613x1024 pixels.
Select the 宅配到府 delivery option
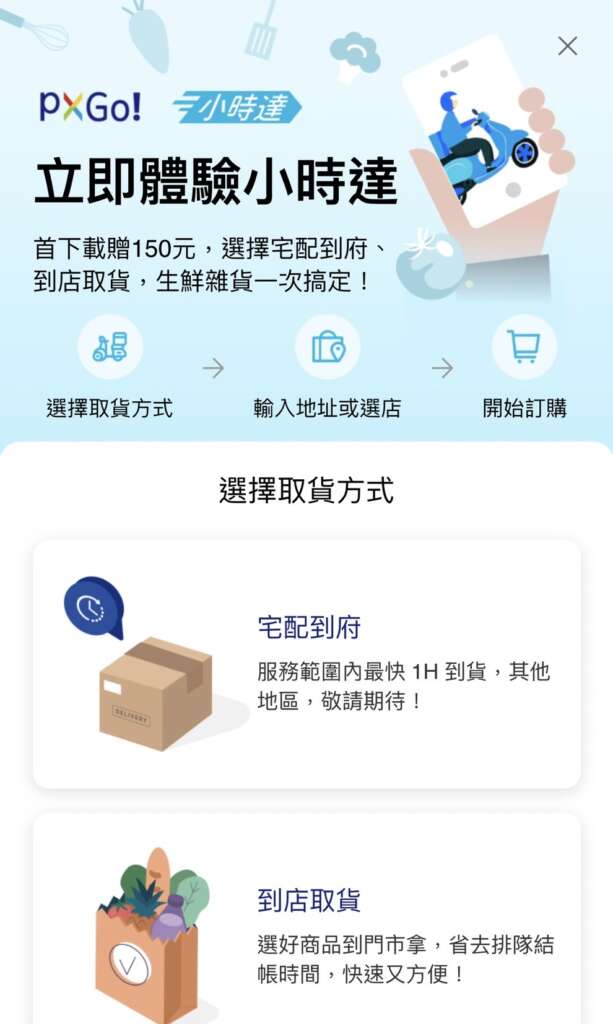pos(306,664)
